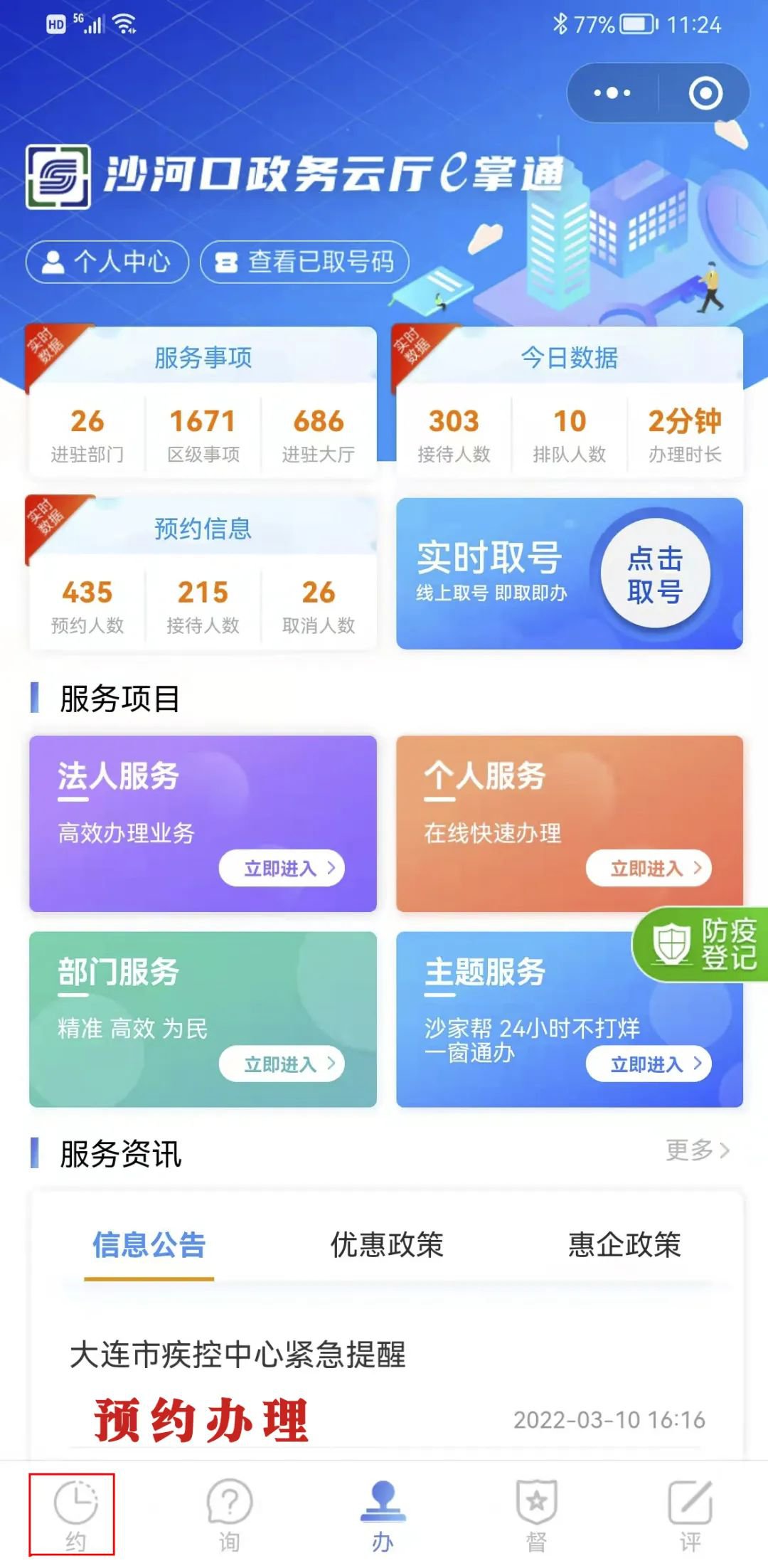This screenshot has width=768, height=1568.
Task: Enter 法人服务 via 立即进入
Action: tap(282, 868)
